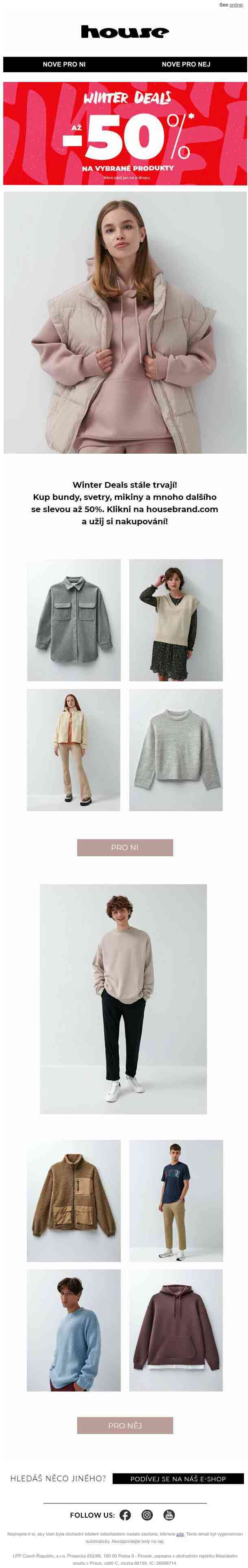Tap the PRO NĚJ button

tap(125, 1425)
